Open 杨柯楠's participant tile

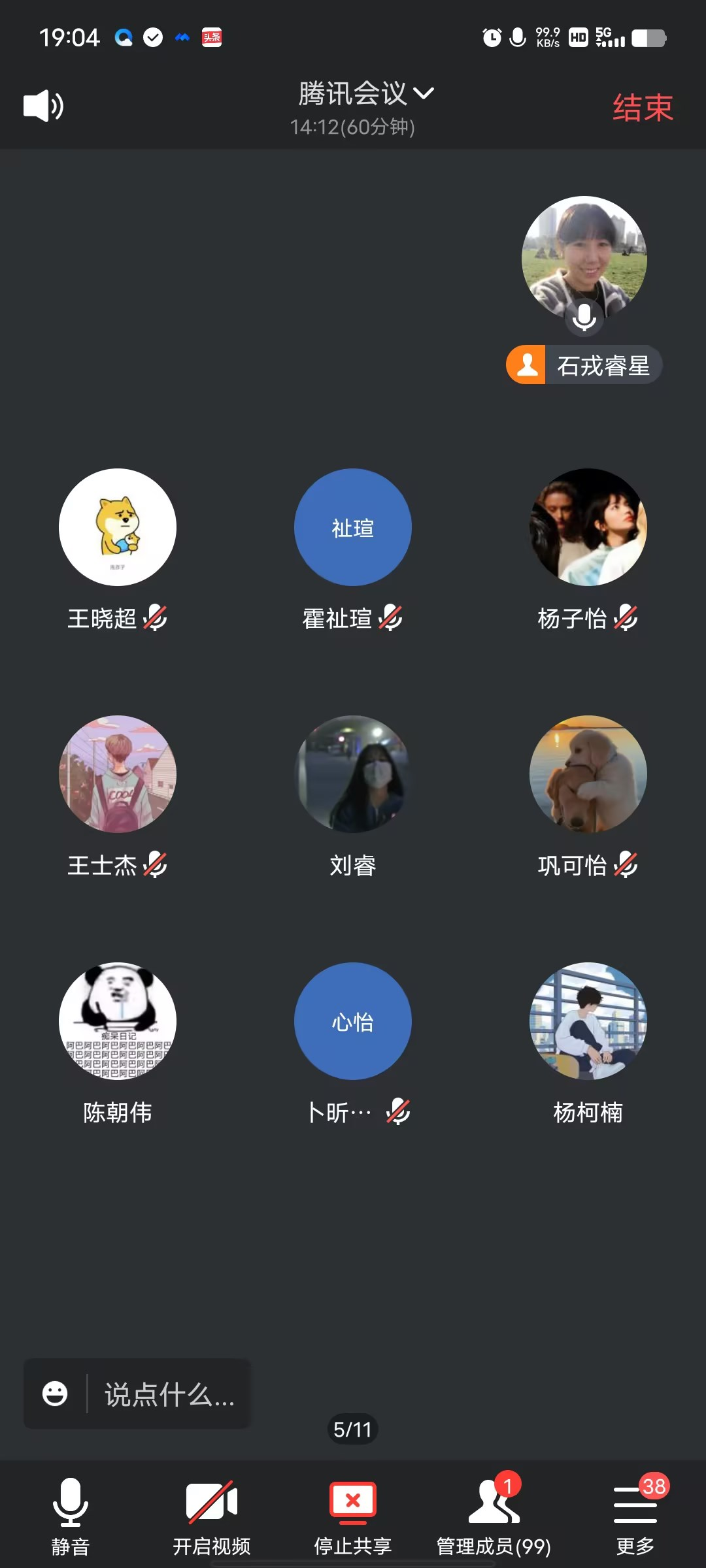588,1021
